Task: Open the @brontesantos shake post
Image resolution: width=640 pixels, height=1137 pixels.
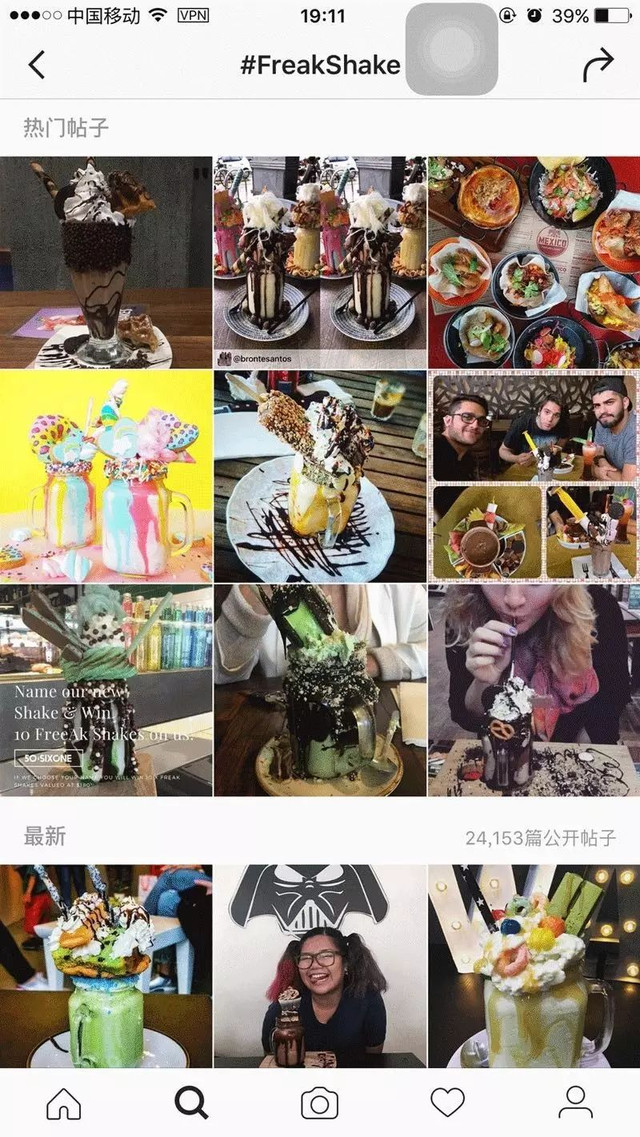Action: pyautogui.click(x=320, y=262)
